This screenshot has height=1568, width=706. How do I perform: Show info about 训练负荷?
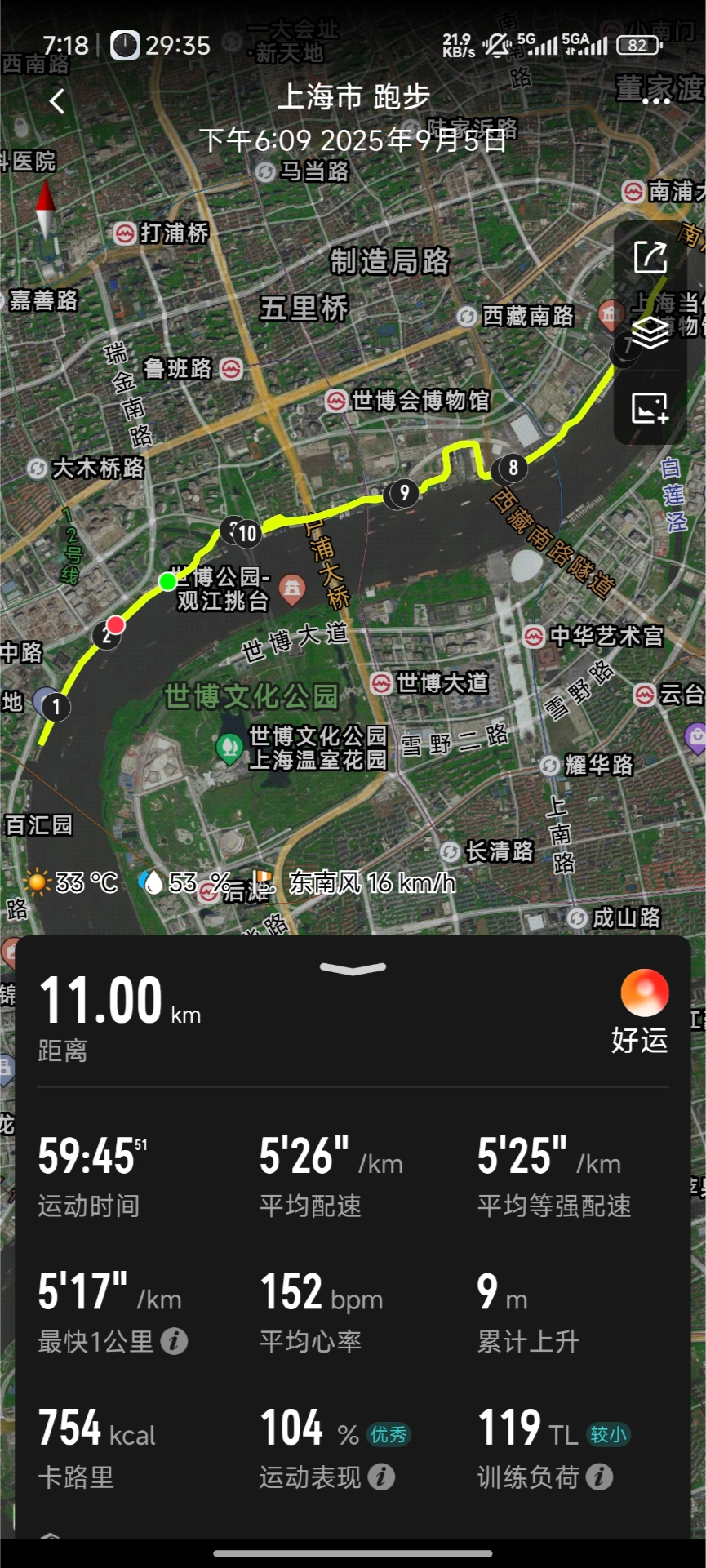pos(599,1476)
